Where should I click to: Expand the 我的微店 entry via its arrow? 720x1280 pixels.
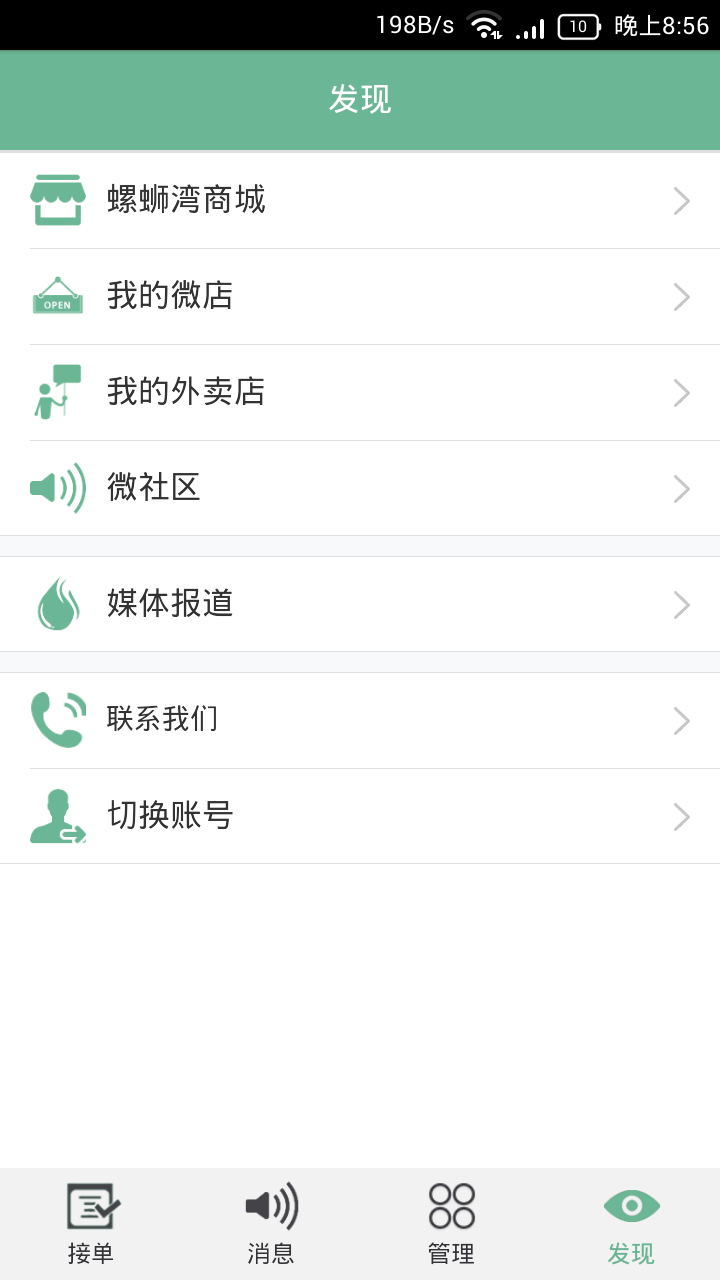point(681,296)
